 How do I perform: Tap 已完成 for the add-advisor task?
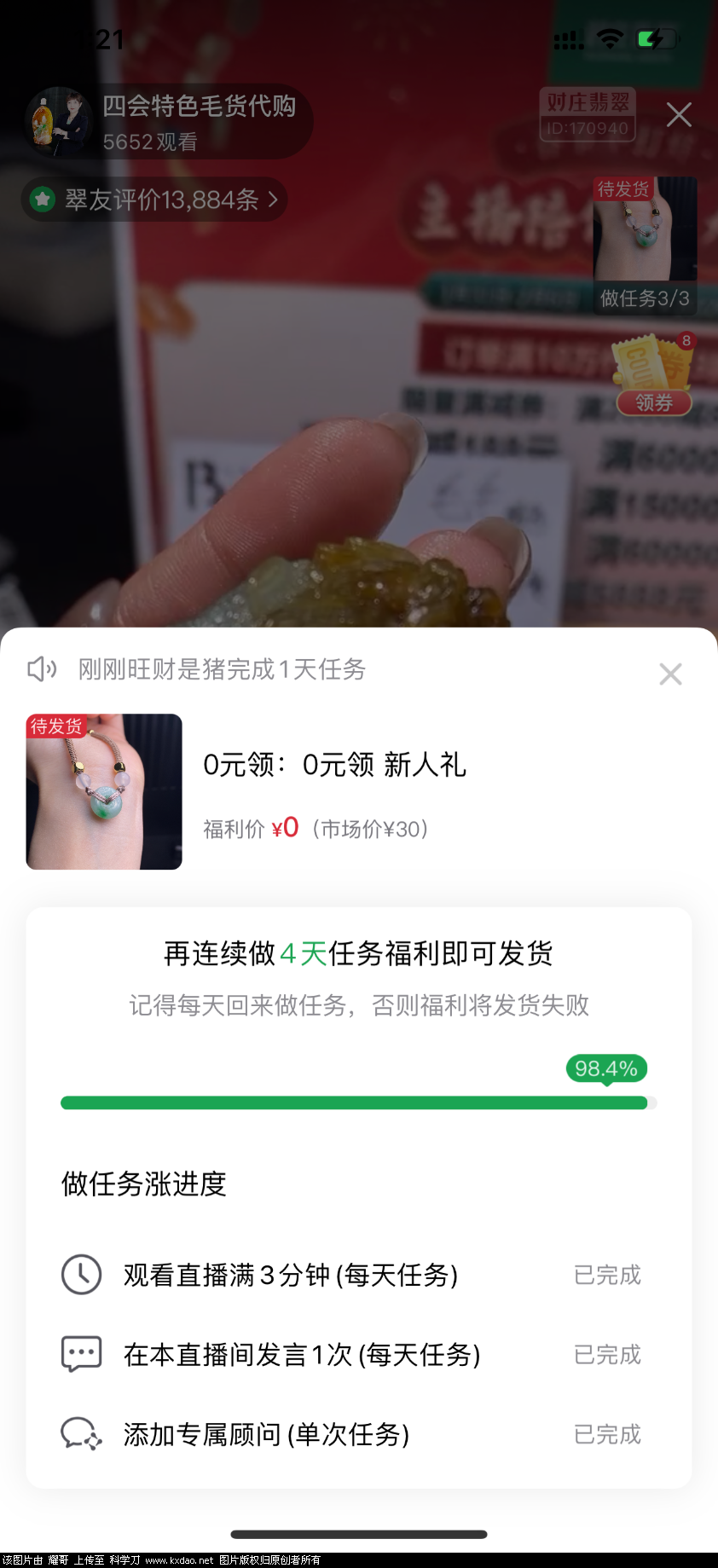pos(607,1435)
